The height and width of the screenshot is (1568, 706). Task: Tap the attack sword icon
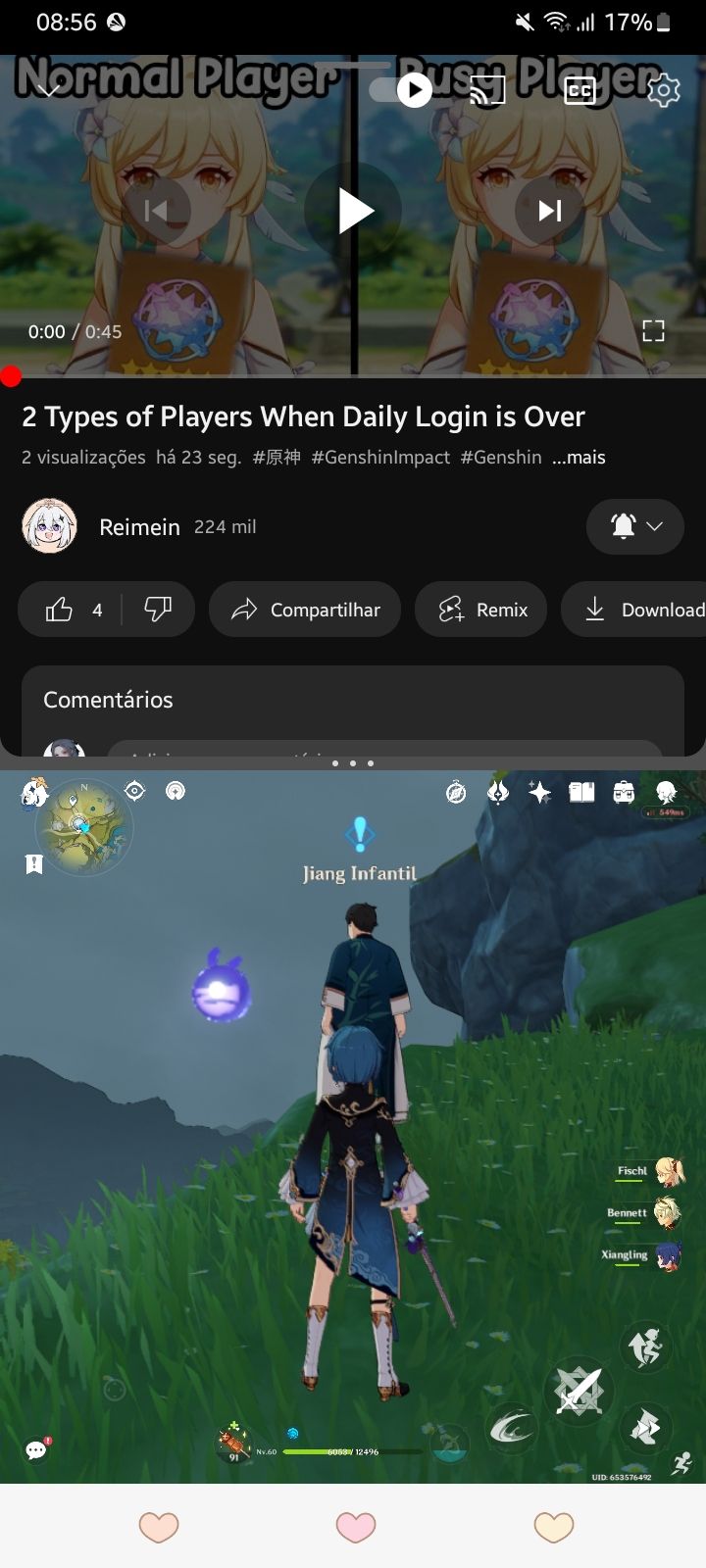[x=579, y=1392]
